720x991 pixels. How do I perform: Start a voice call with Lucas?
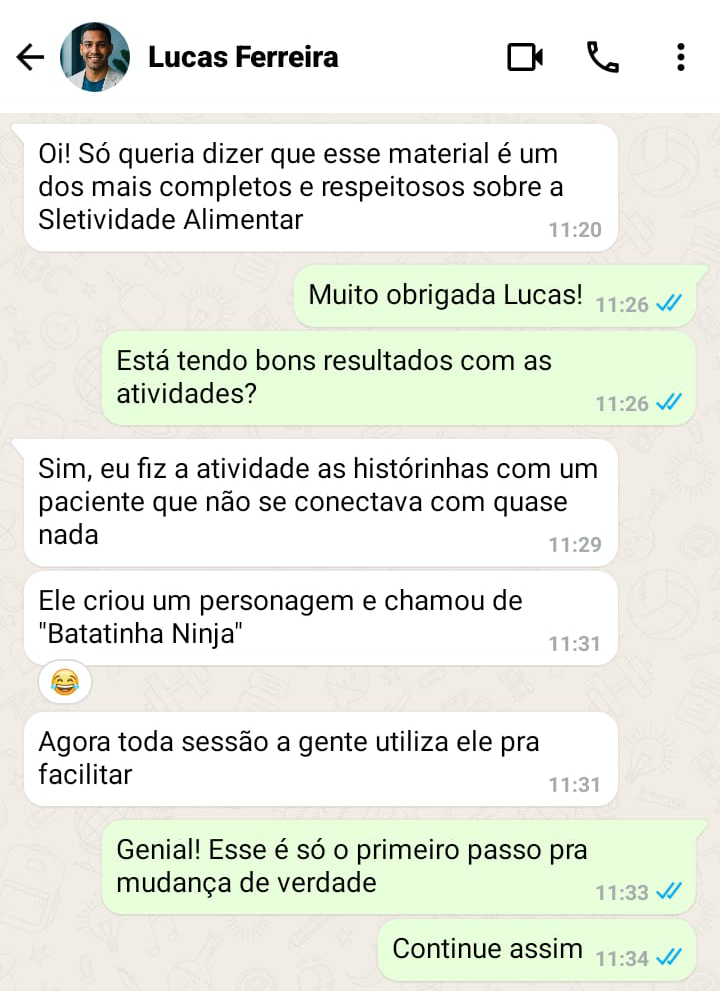coord(602,58)
